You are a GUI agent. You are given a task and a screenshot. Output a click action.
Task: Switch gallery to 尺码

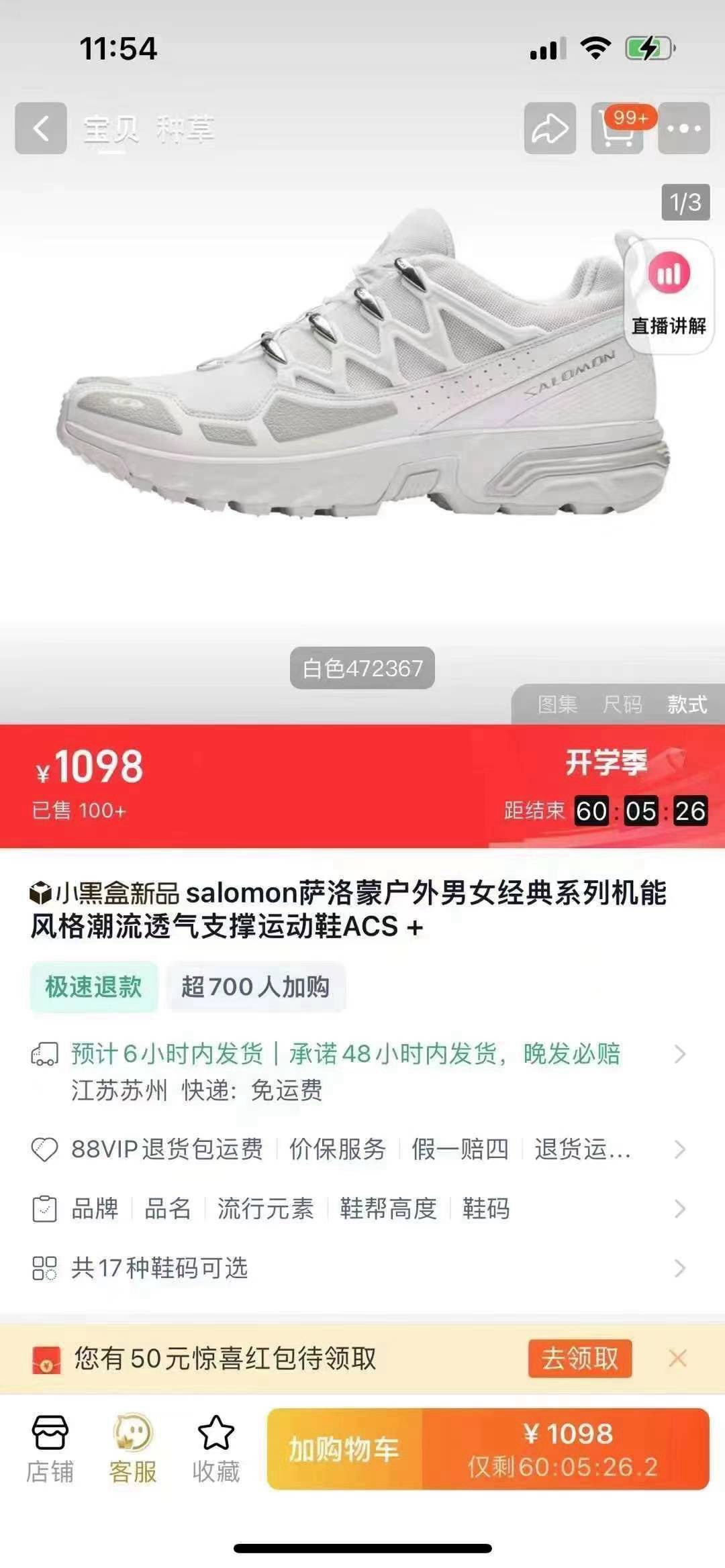tap(622, 704)
